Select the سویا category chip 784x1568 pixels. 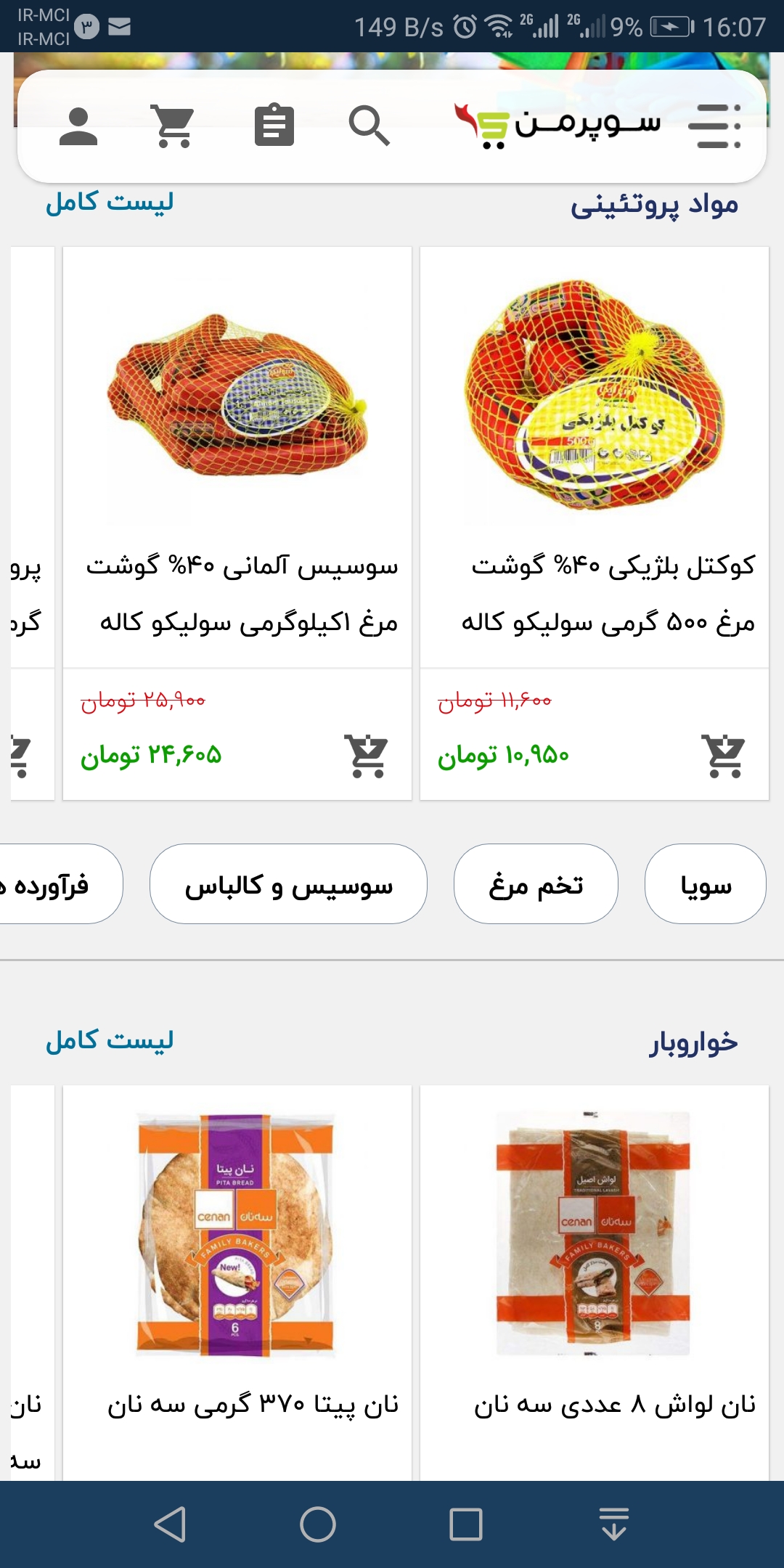click(x=703, y=883)
